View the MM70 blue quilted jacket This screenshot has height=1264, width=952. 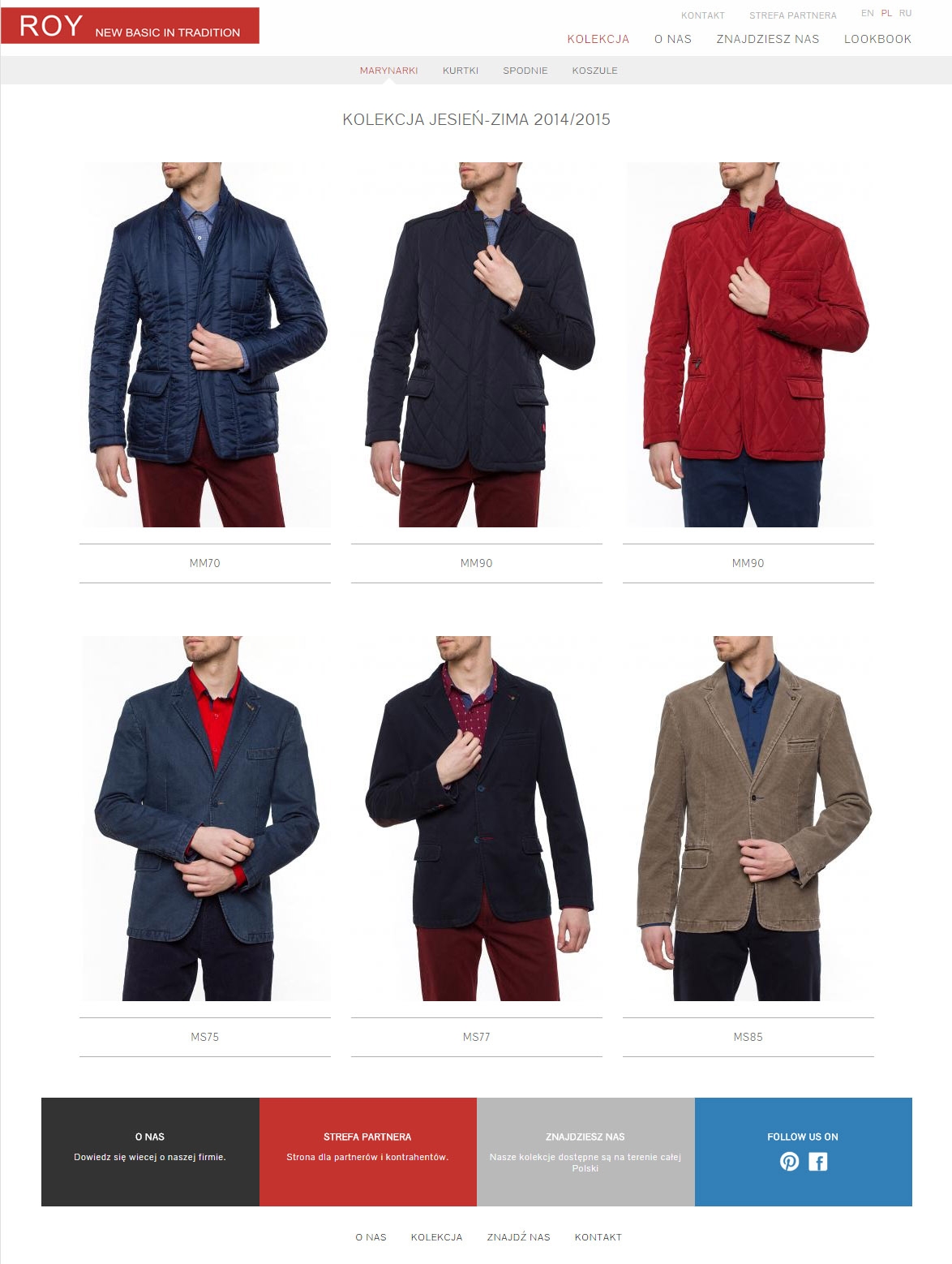point(205,345)
